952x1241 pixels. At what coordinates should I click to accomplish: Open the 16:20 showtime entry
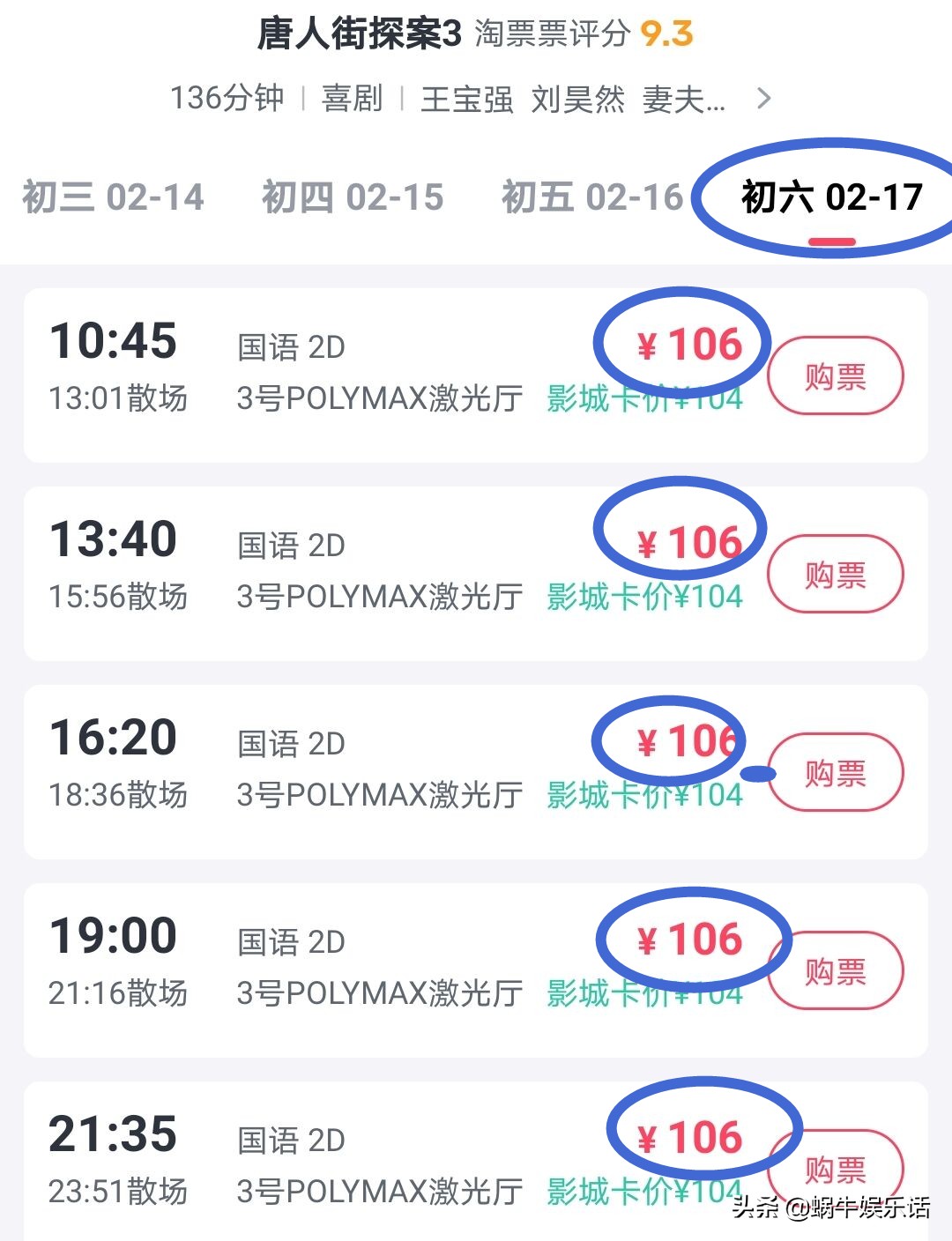click(x=353, y=767)
